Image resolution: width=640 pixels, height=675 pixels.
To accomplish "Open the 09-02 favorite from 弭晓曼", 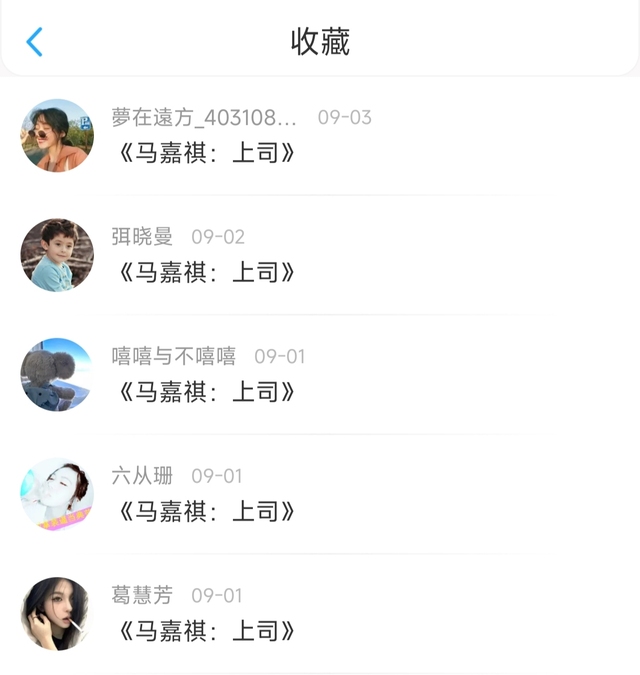I will tap(207, 273).
